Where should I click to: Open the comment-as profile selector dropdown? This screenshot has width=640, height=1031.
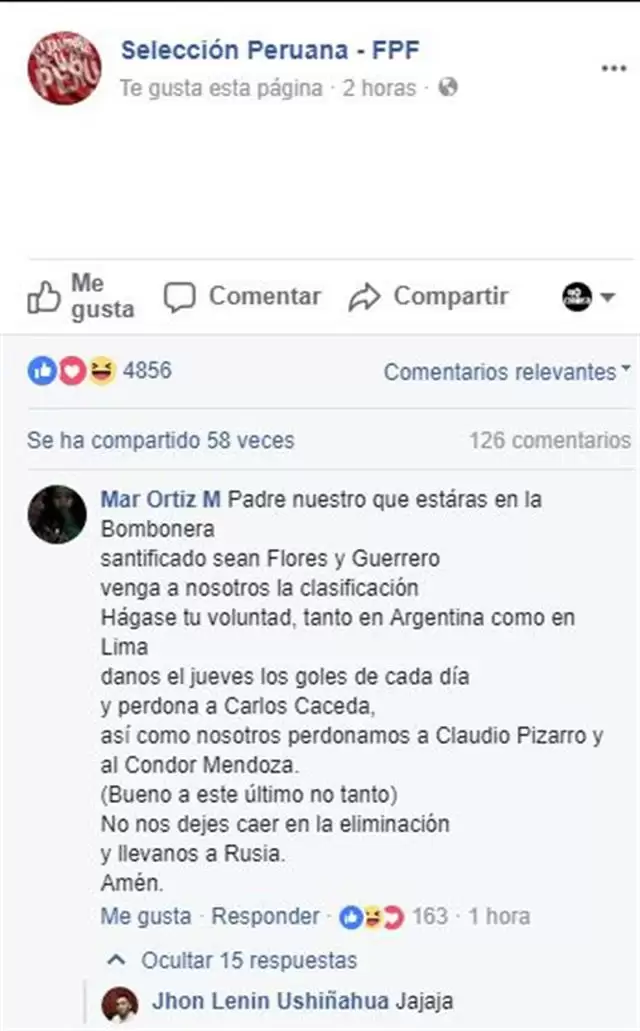590,297
